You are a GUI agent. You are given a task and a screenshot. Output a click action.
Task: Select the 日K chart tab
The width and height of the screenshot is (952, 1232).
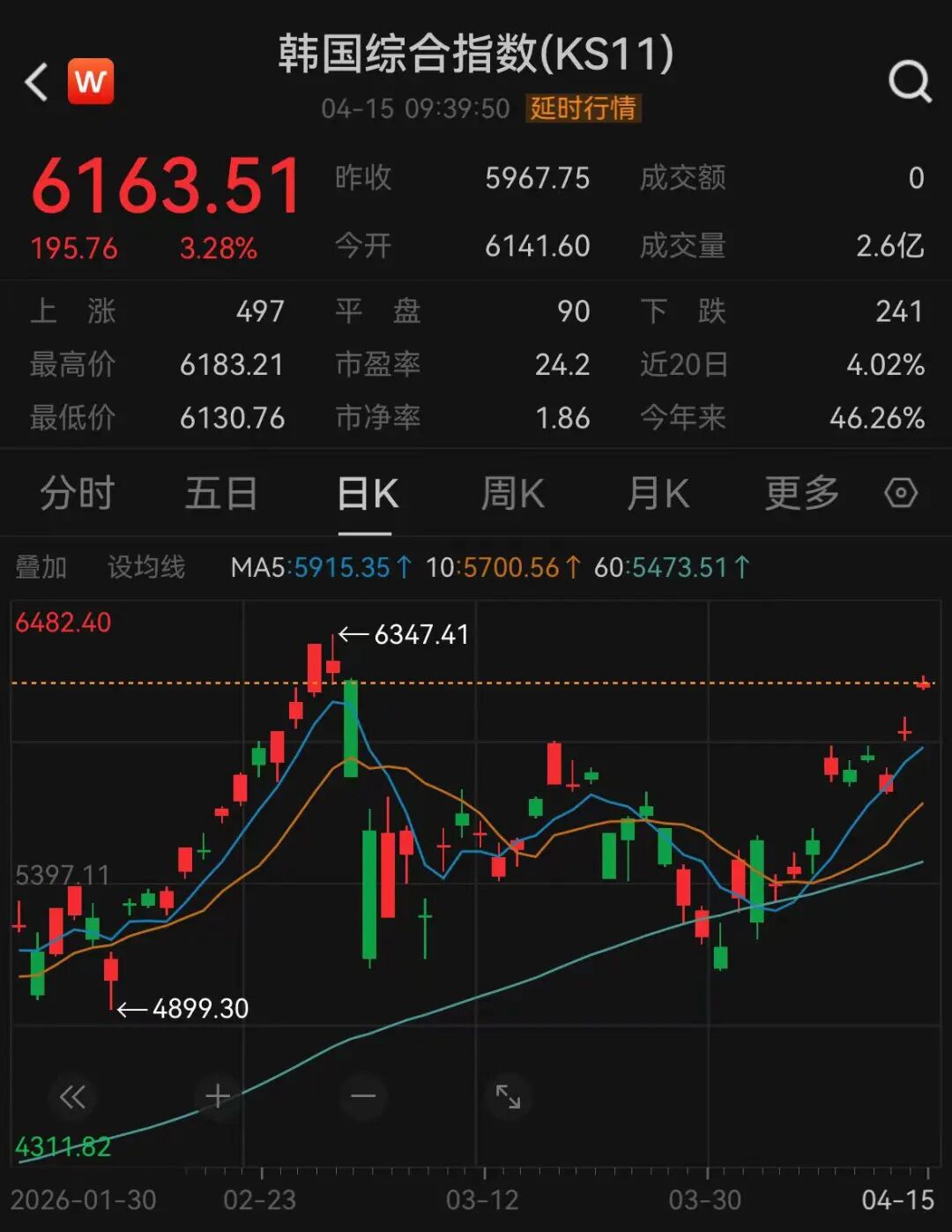(367, 494)
